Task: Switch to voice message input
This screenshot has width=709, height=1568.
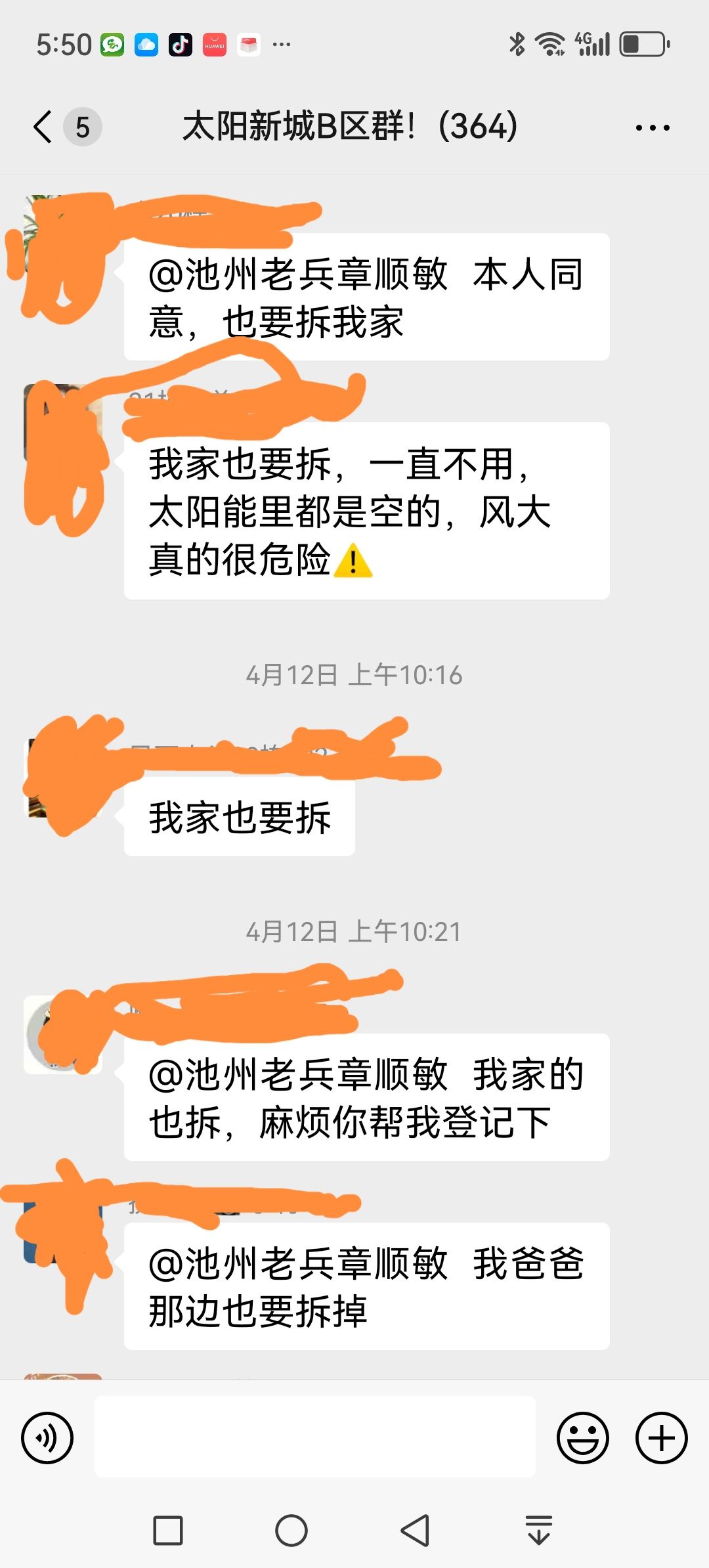Action: click(x=47, y=1437)
